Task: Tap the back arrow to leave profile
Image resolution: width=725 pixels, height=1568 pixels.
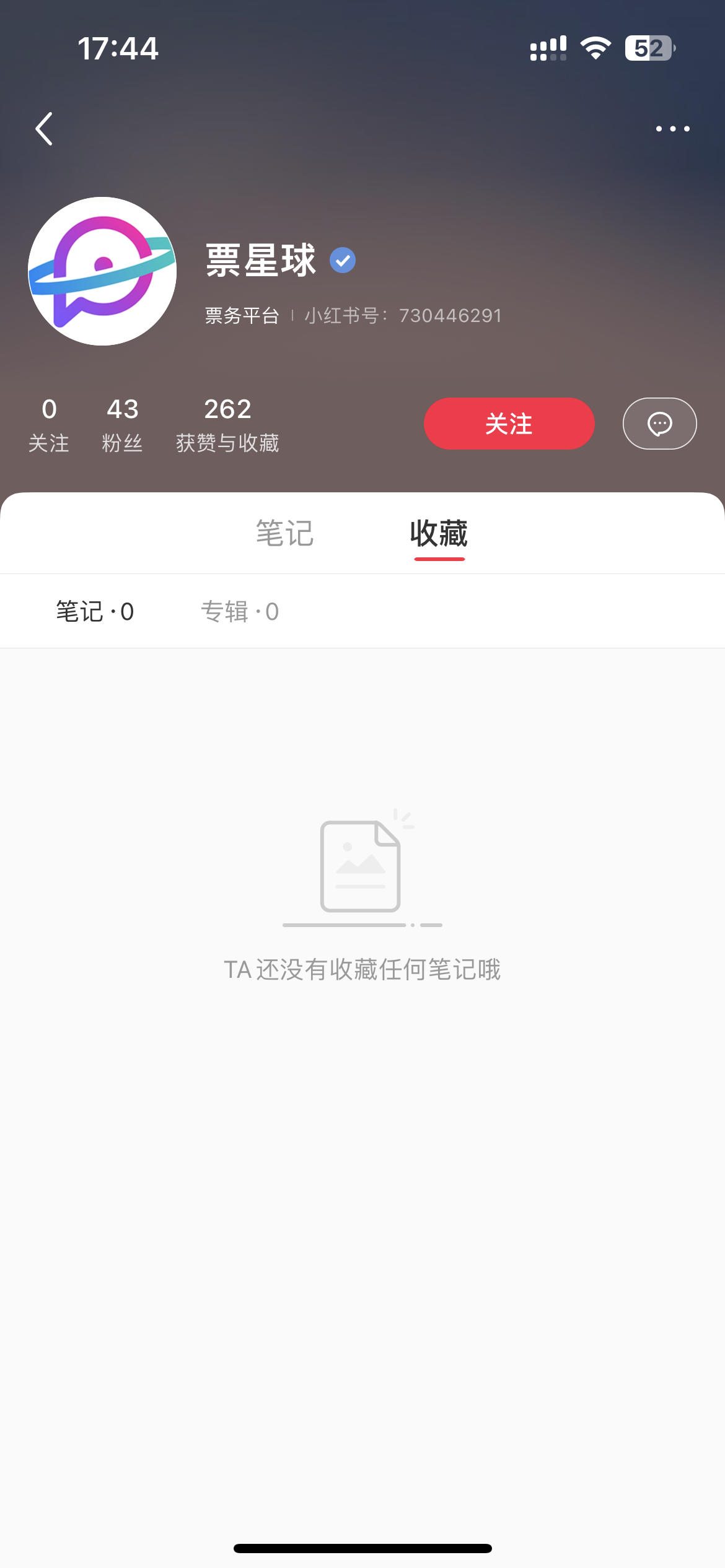Action: click(x=43, y=129)
